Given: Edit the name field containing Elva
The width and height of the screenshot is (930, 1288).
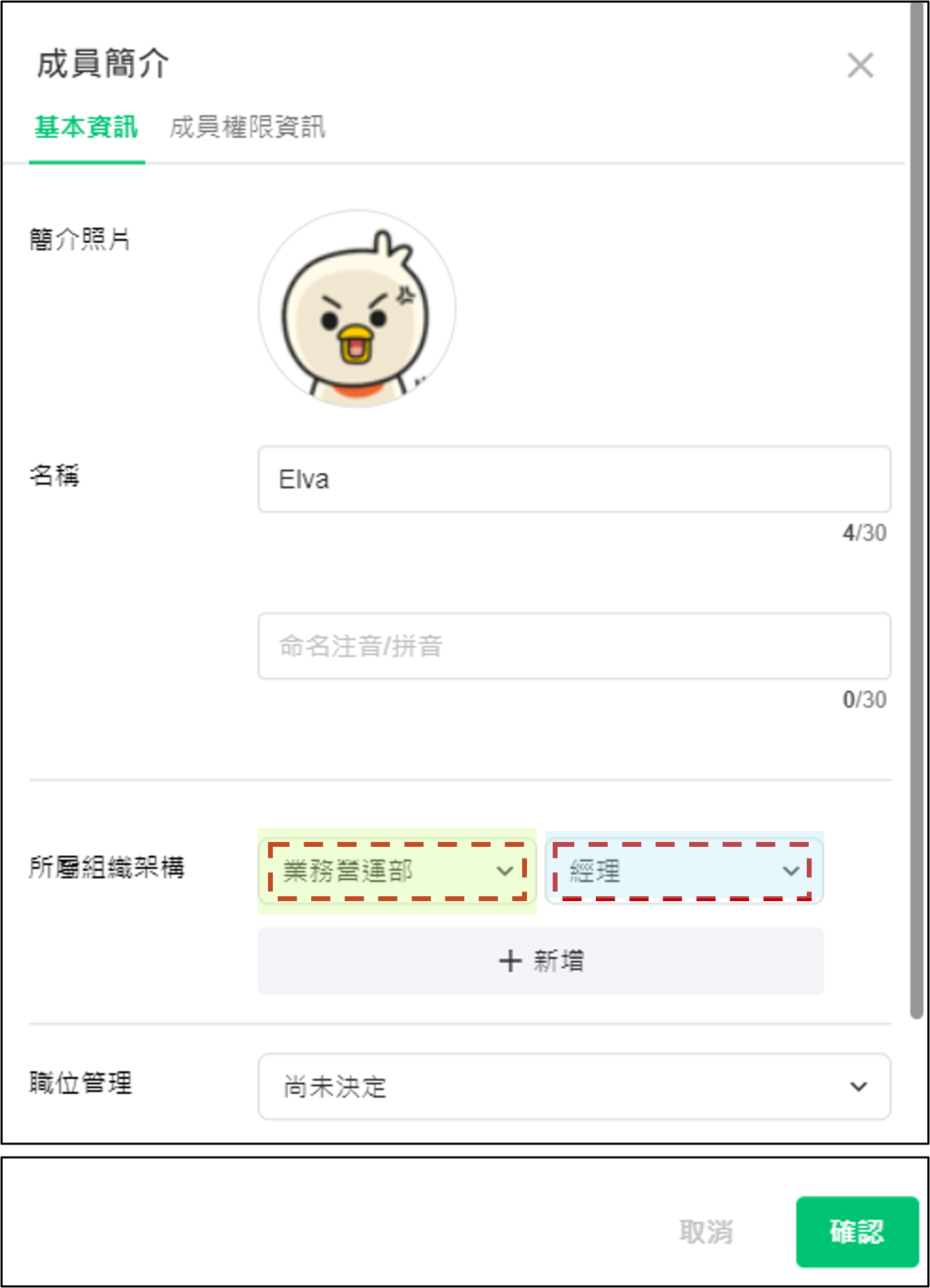Looking at the screenshot, I should coord(574,479).
